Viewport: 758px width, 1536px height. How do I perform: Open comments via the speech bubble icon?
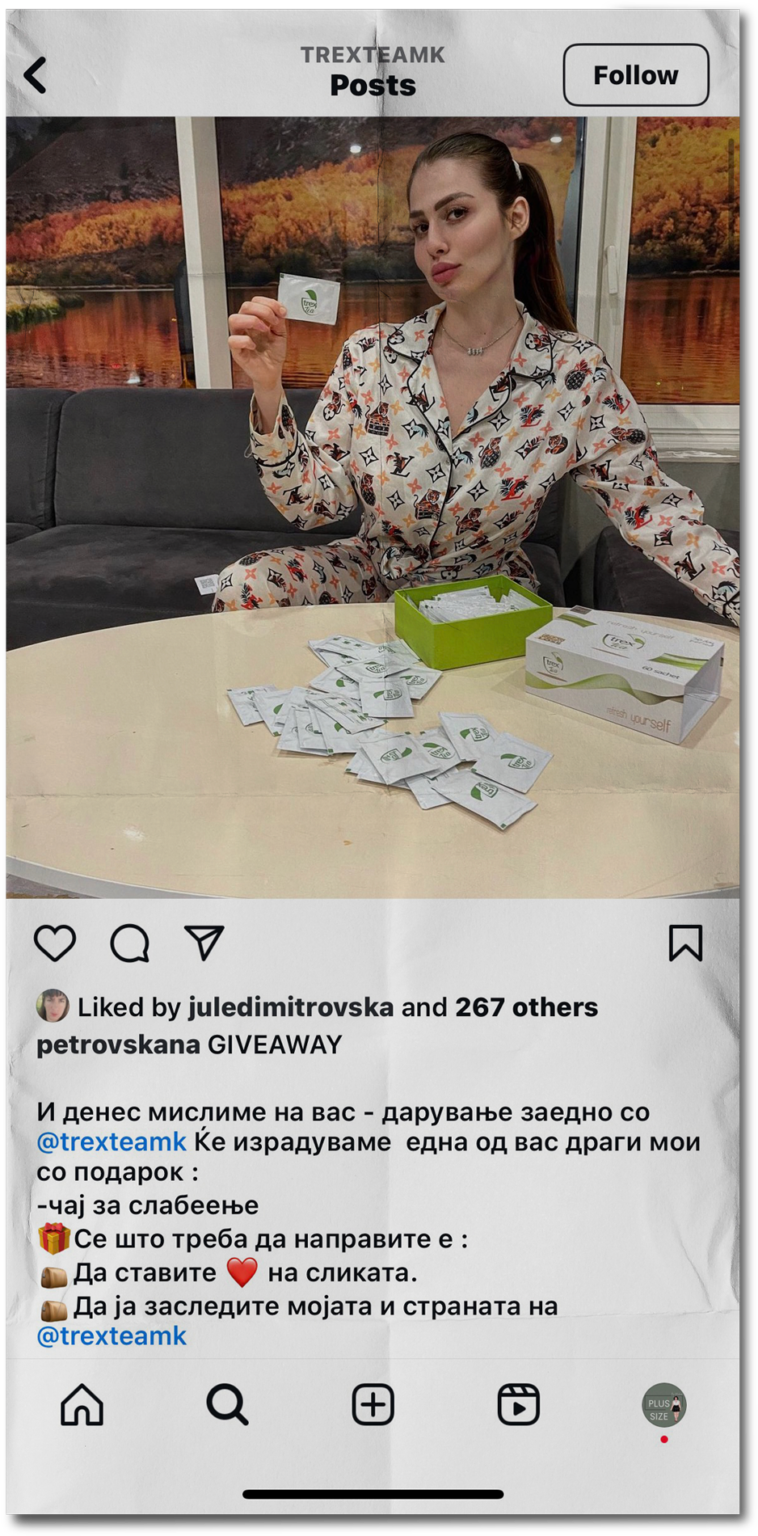point(130,943)
